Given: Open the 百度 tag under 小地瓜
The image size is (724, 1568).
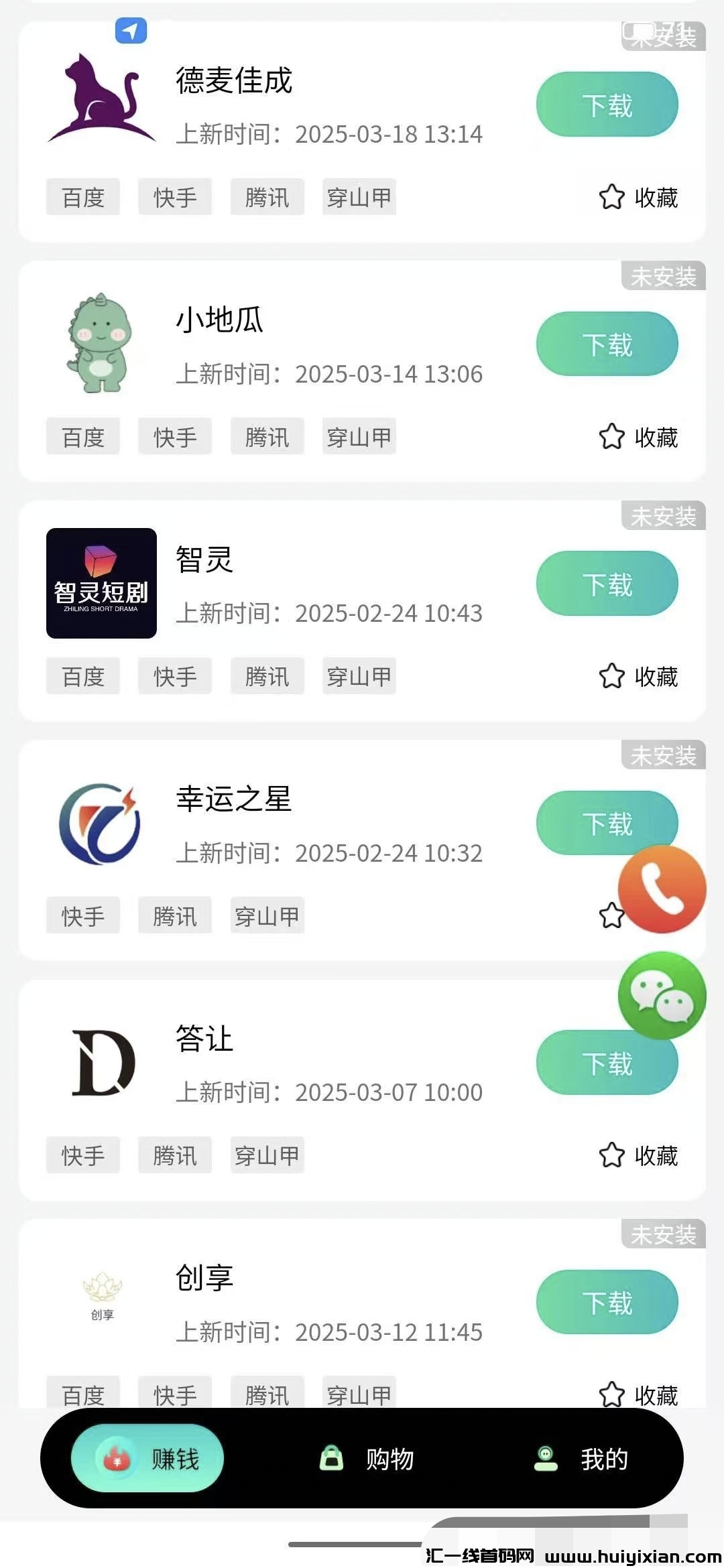Looking at the screenshot, I should pyautogui.click(x=82, y=436).
